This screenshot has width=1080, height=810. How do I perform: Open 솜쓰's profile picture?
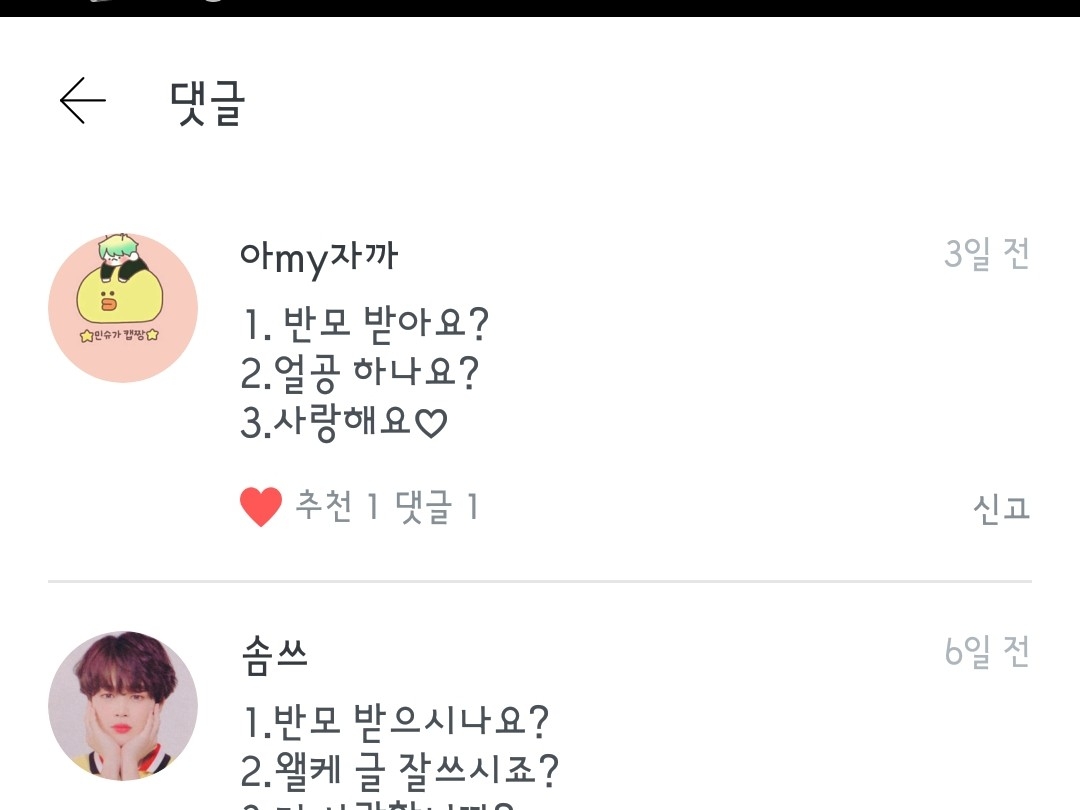(x=123, y=705)
